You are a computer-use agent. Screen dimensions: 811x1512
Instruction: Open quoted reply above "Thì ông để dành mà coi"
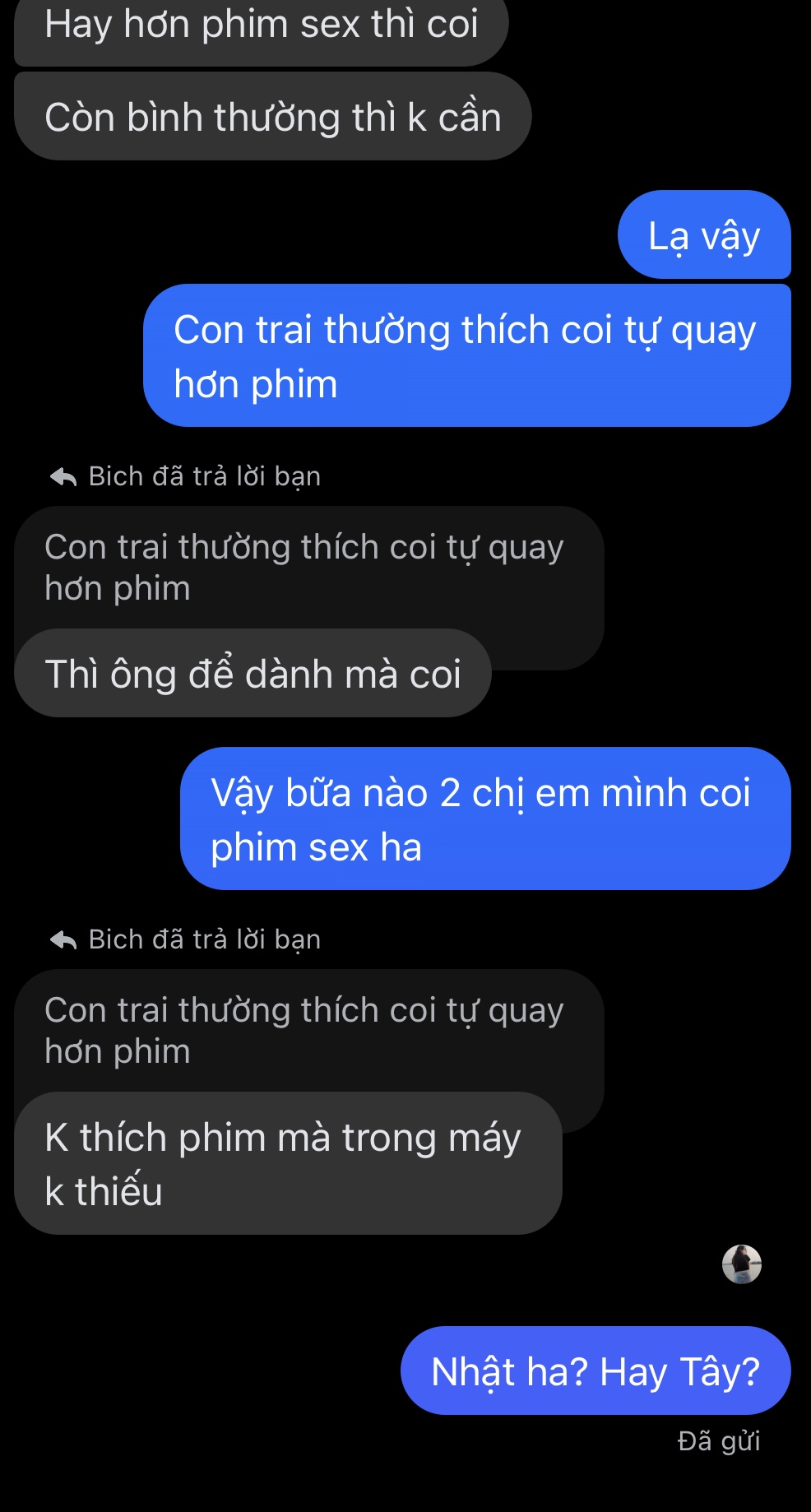pos(304,567)
